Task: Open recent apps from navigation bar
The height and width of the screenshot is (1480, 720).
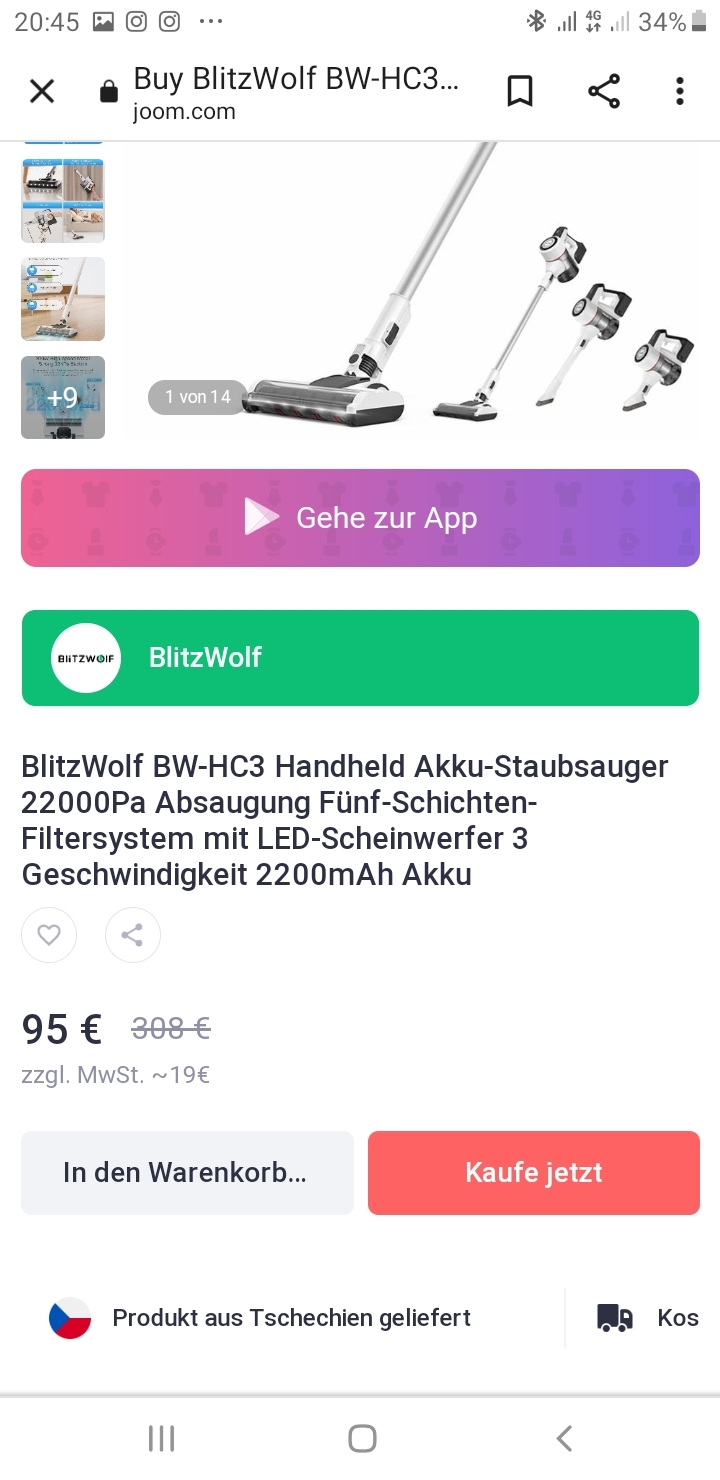Action: click(161, 1438)
